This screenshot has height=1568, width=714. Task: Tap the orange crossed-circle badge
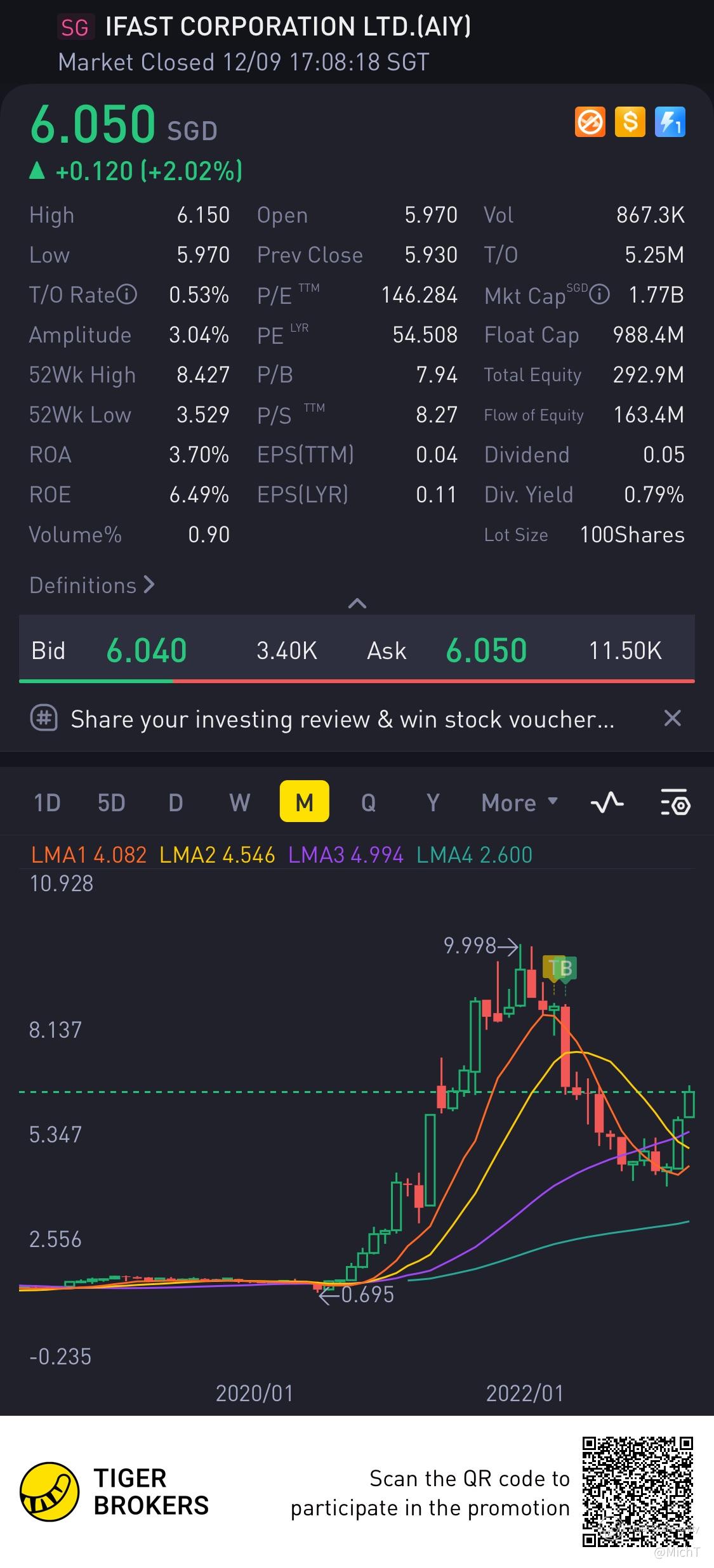click(590, 122)
